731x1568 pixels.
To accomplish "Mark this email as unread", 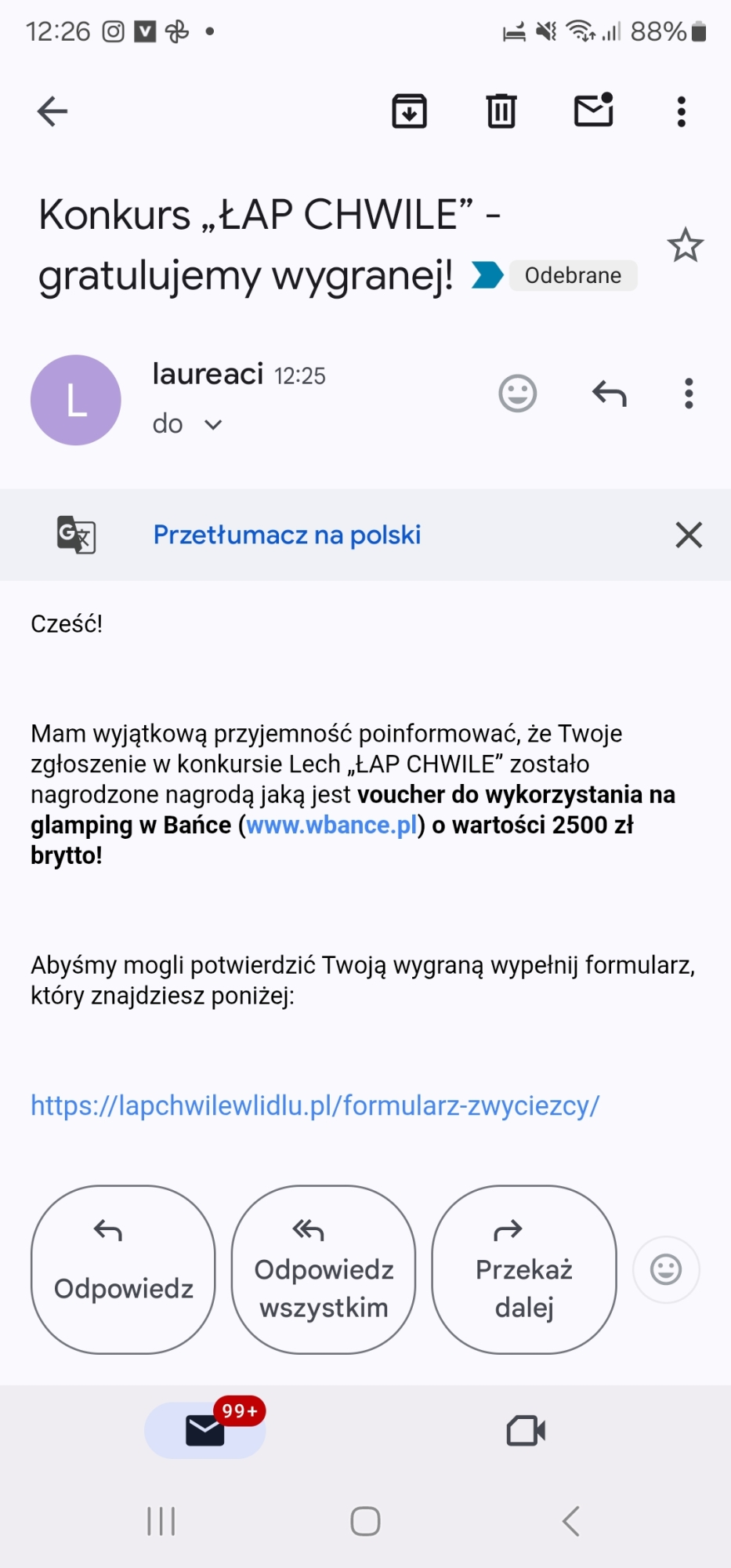I will pyautogui.click(x=593, y=111).
